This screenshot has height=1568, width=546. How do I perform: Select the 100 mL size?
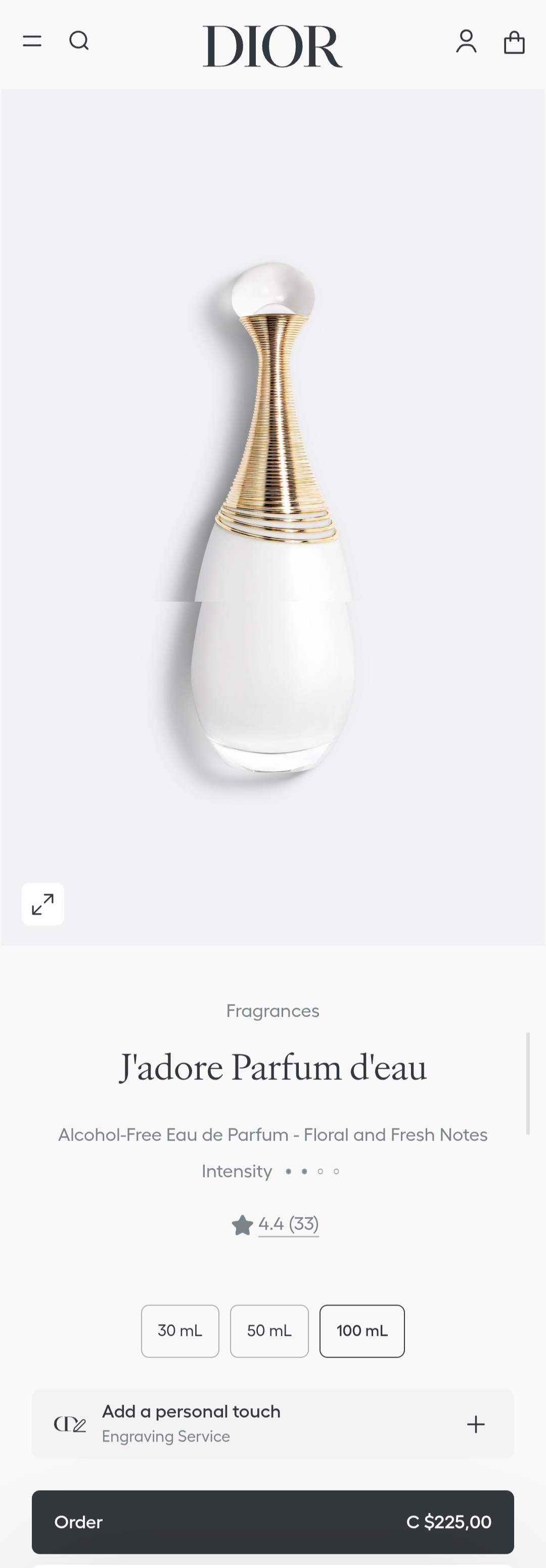[362, 1331]
